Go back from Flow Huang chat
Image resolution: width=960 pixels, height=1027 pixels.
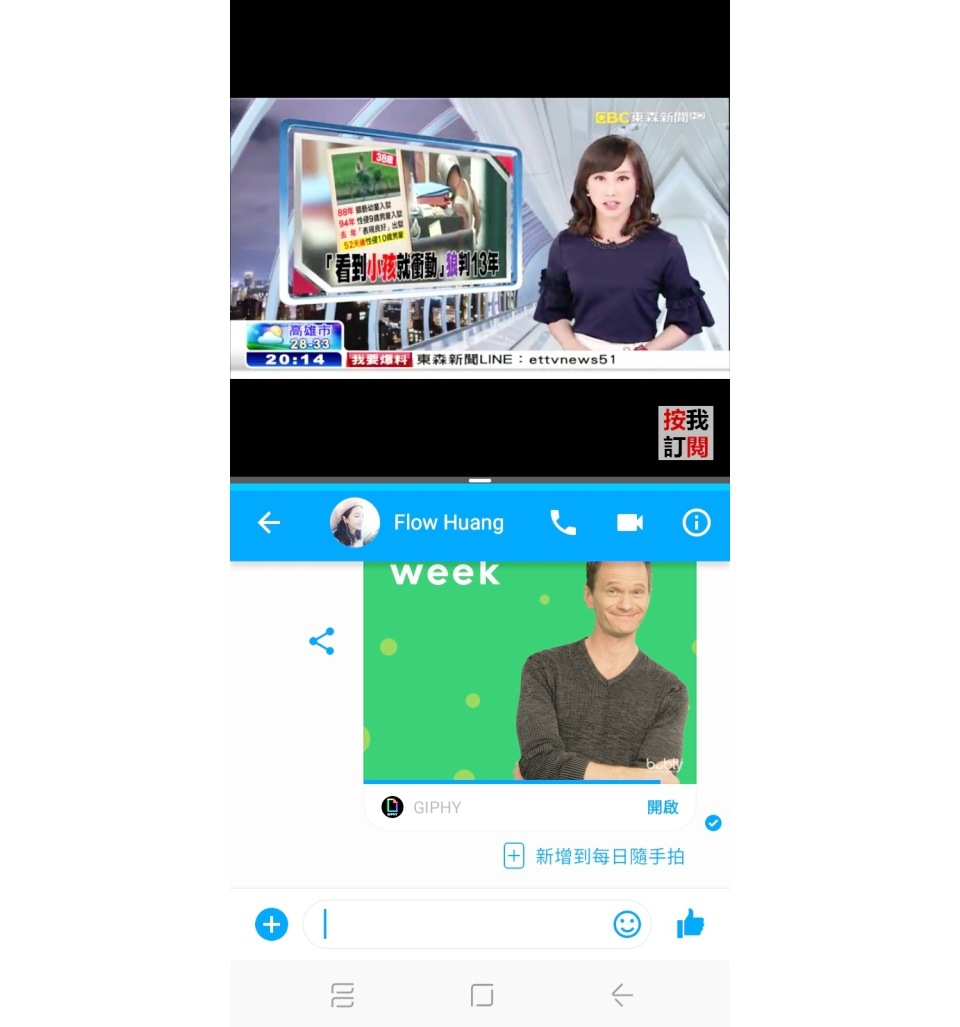click(x=269, y=523)
